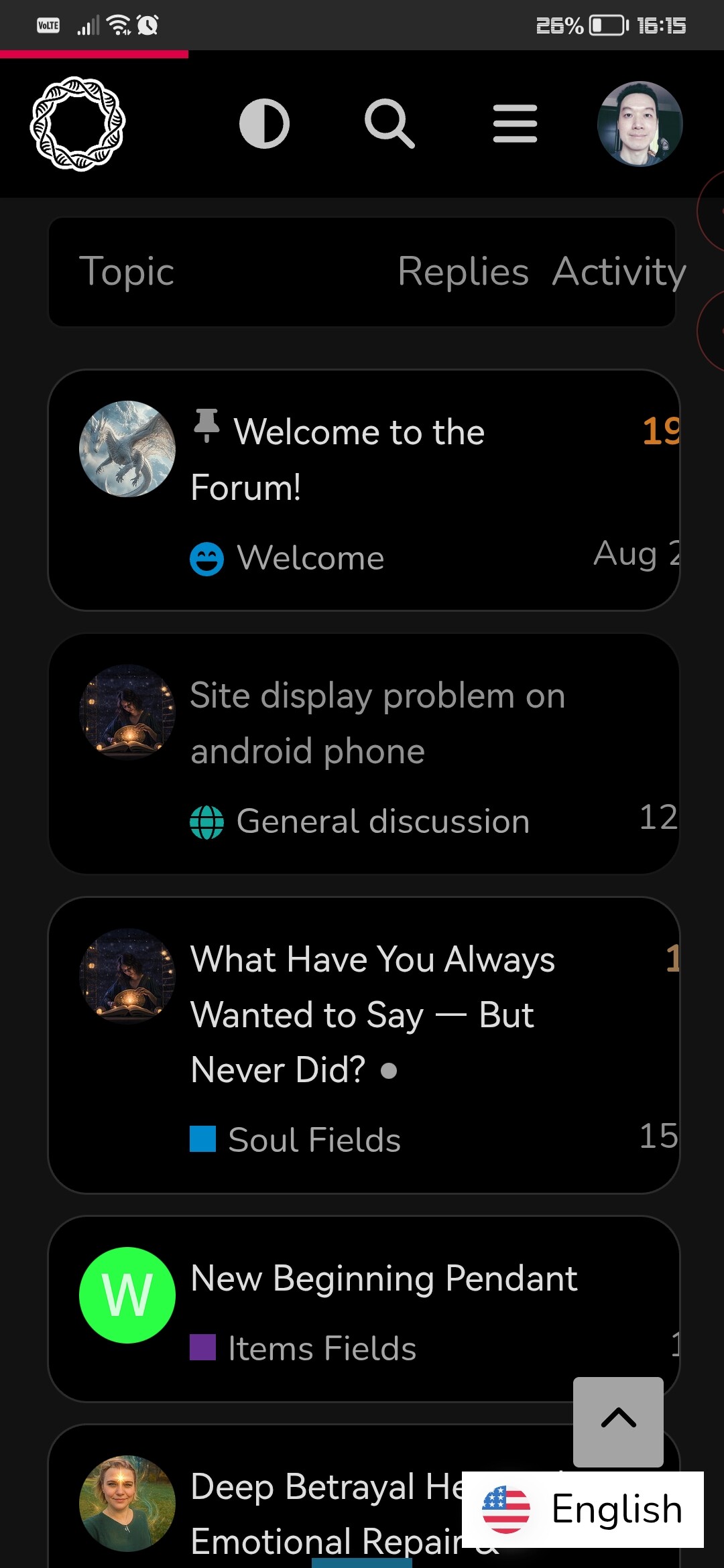Image resolution: width=724 pixels, height=1568 pixels.
Task: Open the 'New Beginning Pendant' topic
Action: pyautogui.click(x=383, y=1279)
